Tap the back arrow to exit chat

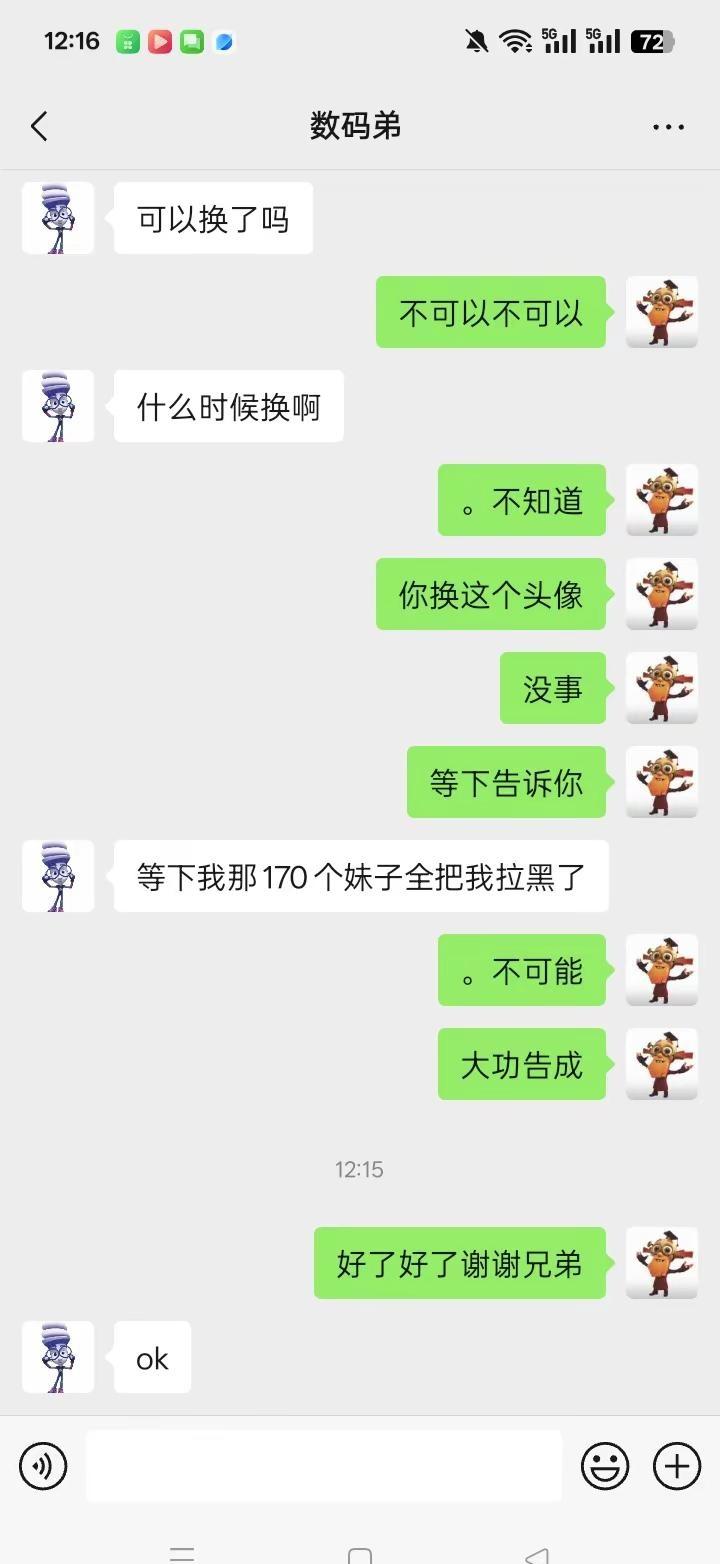tap(38, 126)
